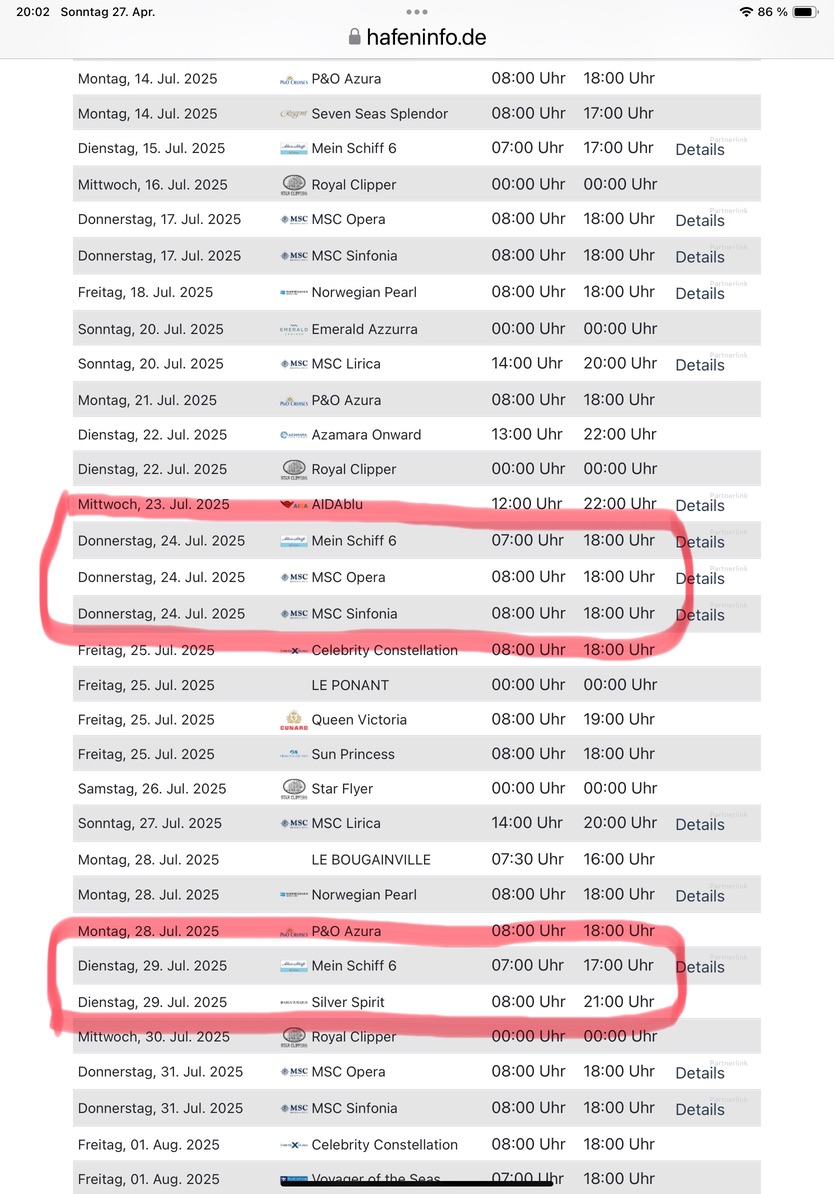Image resolution: width=834 pixels, height=1194 pixels.
Task: View Details for MSC Opera on 17. Jul
Action: (700, 221)
